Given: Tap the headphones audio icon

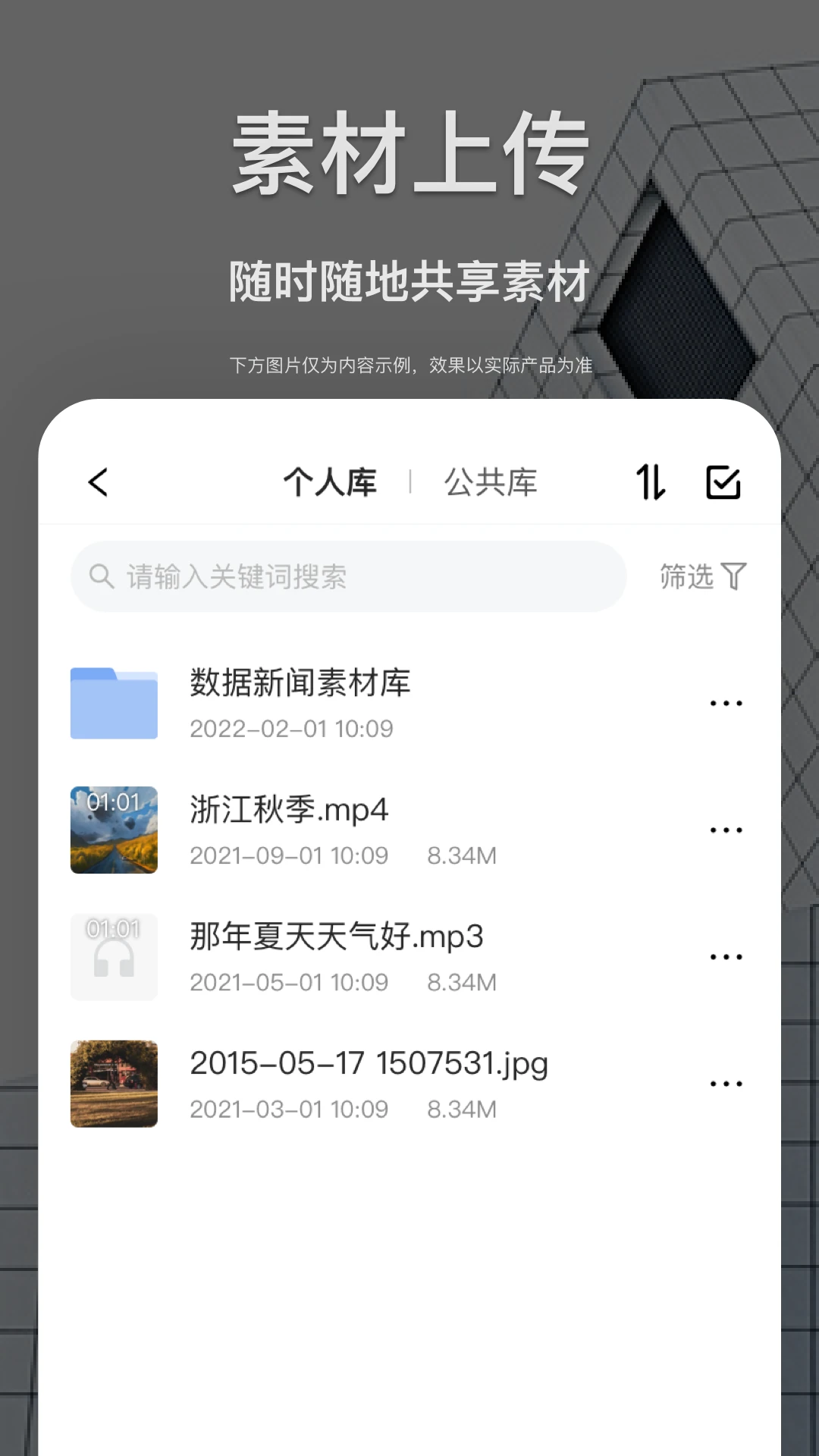Looking at the screenshot, I should pos(113,957).
